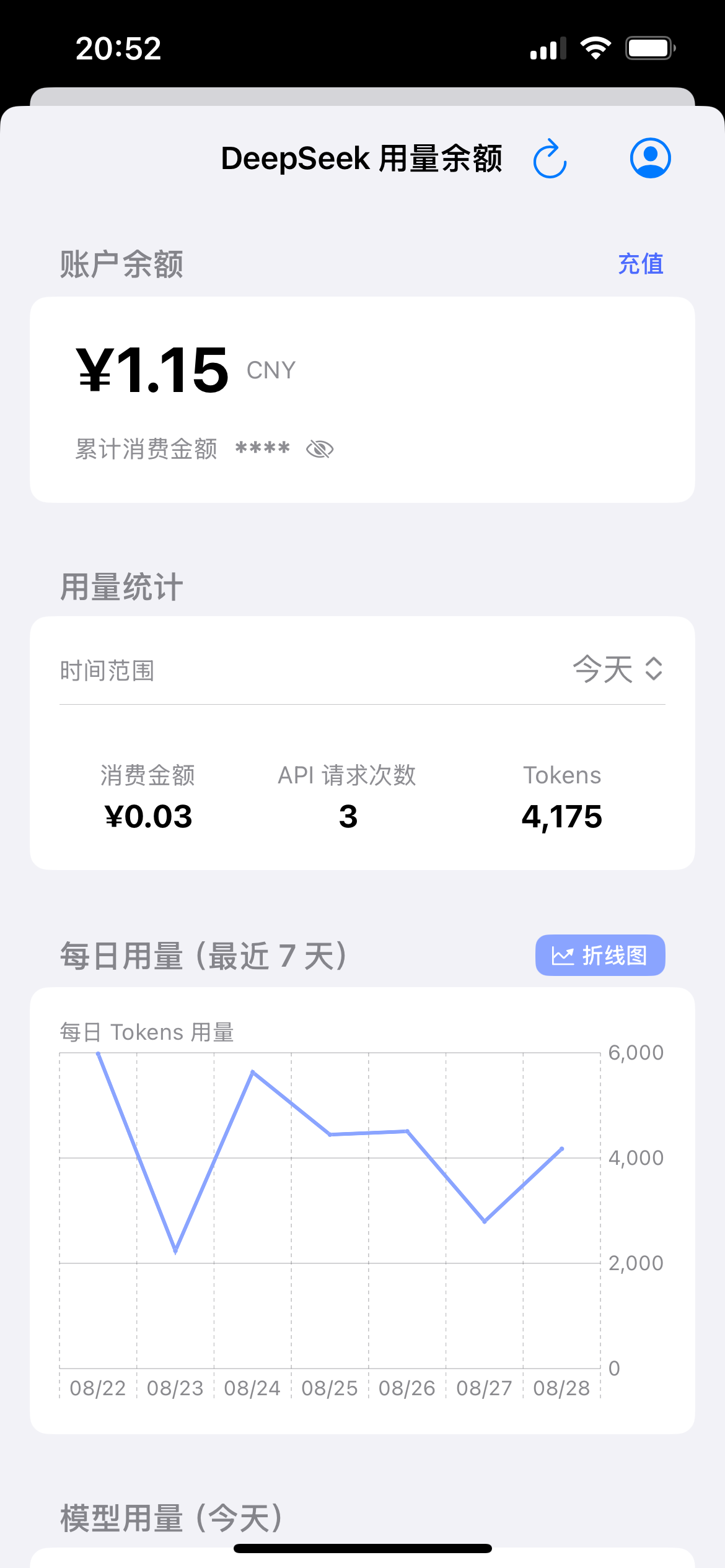Viewport: 725px width, 1568px height.
Task: Toggle the 折线图 chart type button
Action: (600, 955)
